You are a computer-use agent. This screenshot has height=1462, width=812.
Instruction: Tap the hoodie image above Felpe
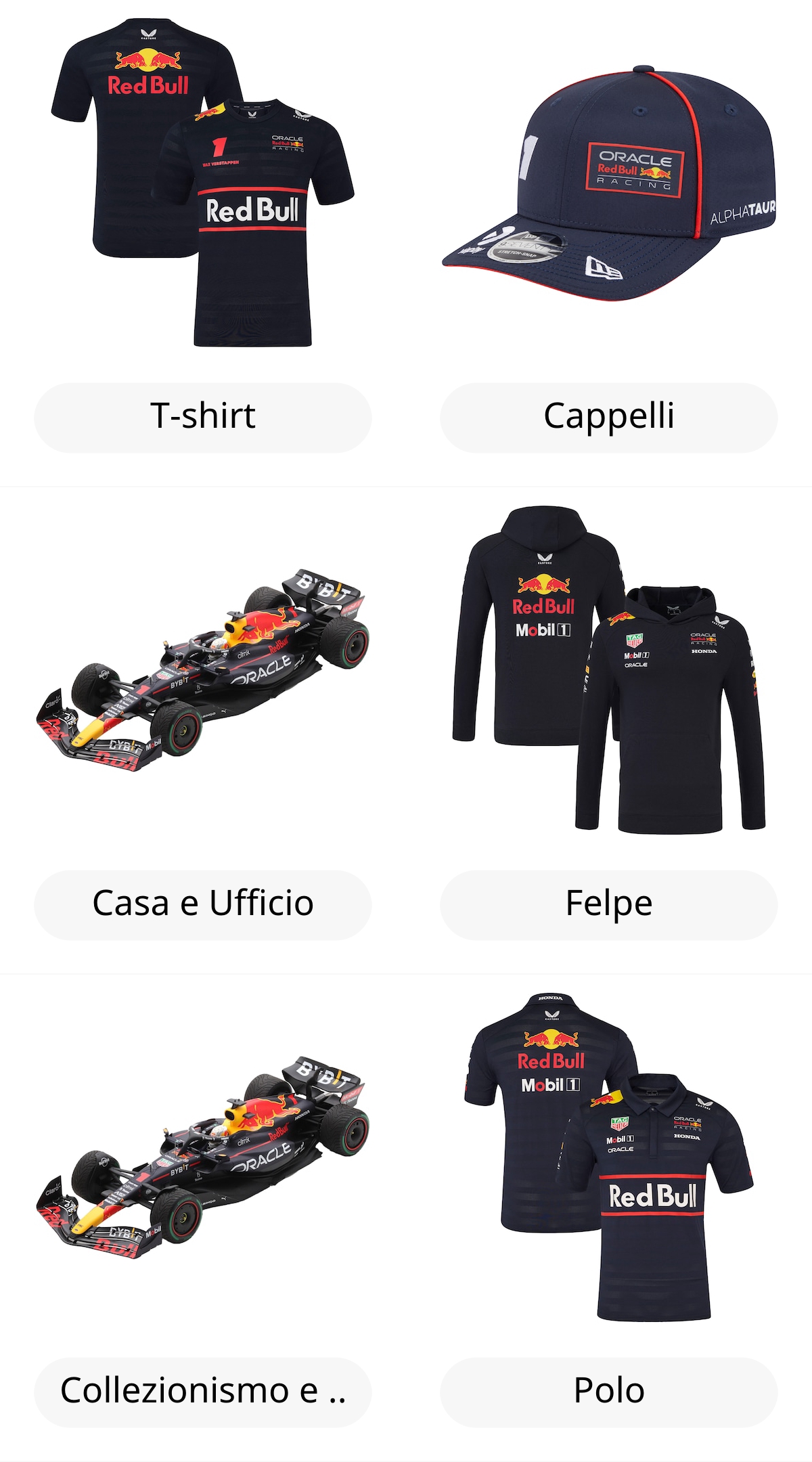[x=609, y=670]
